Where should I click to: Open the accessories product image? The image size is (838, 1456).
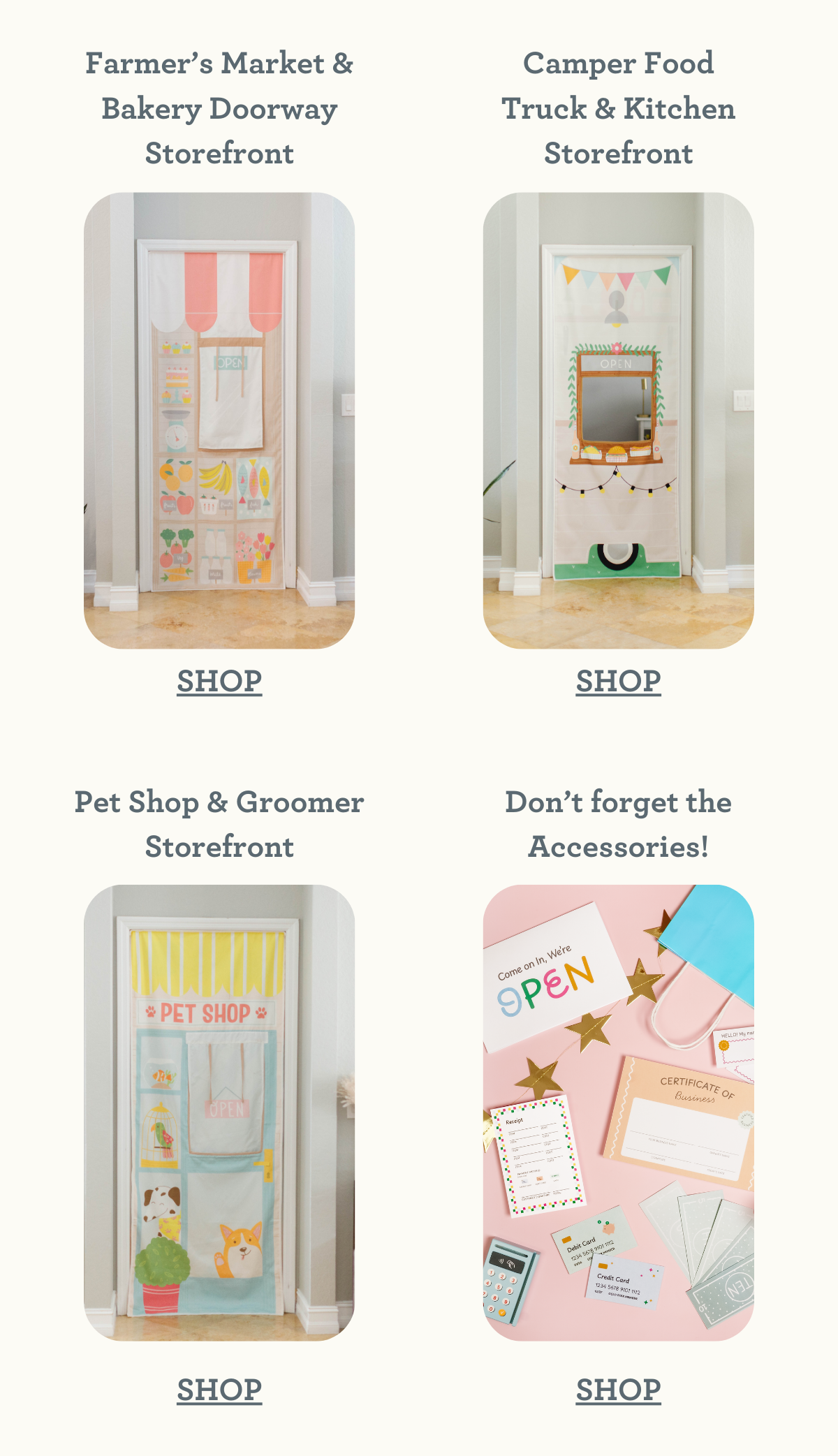click(618, 1112)
